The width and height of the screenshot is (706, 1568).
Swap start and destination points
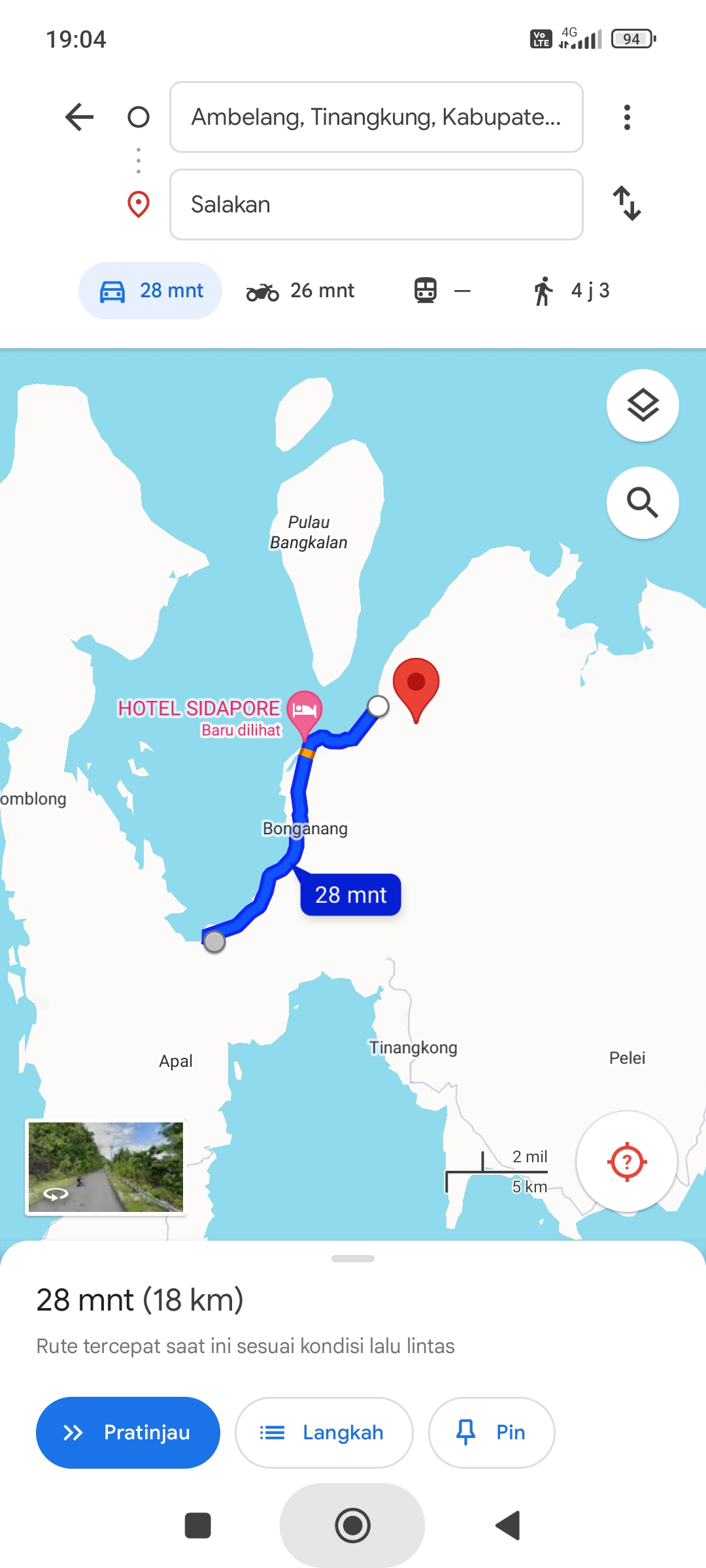click(x=627, y=203)
